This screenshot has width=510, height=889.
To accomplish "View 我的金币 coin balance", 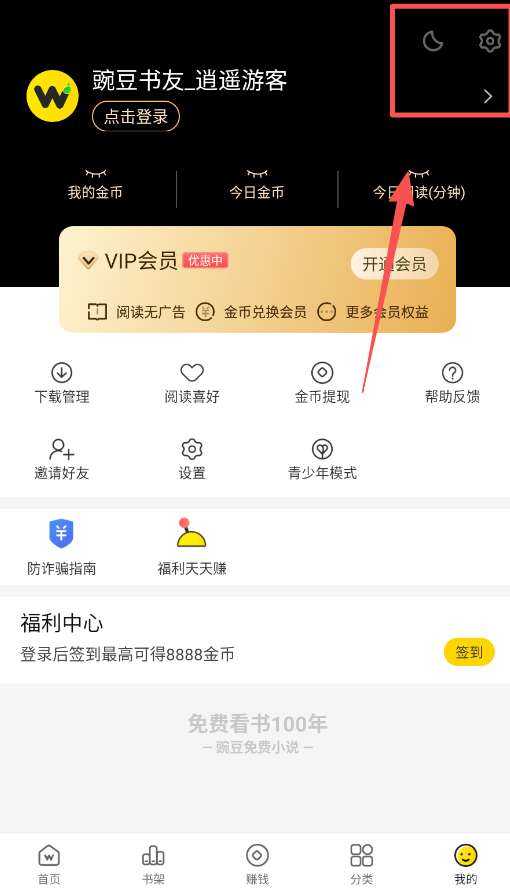I will [95, 185].
